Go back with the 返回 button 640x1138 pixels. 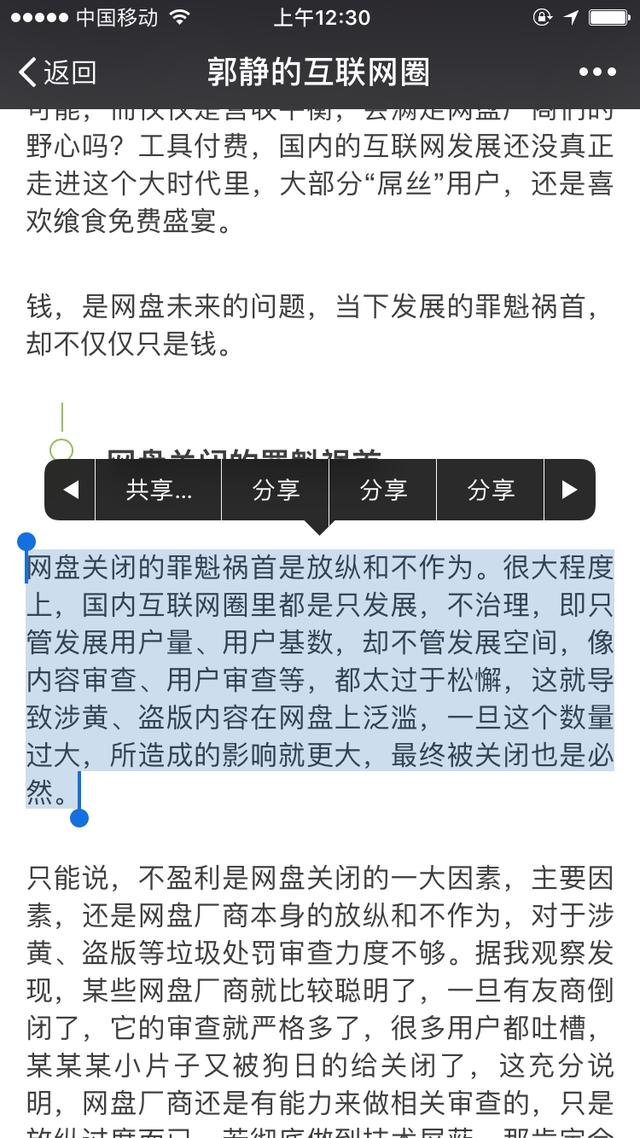pos(57,73)
